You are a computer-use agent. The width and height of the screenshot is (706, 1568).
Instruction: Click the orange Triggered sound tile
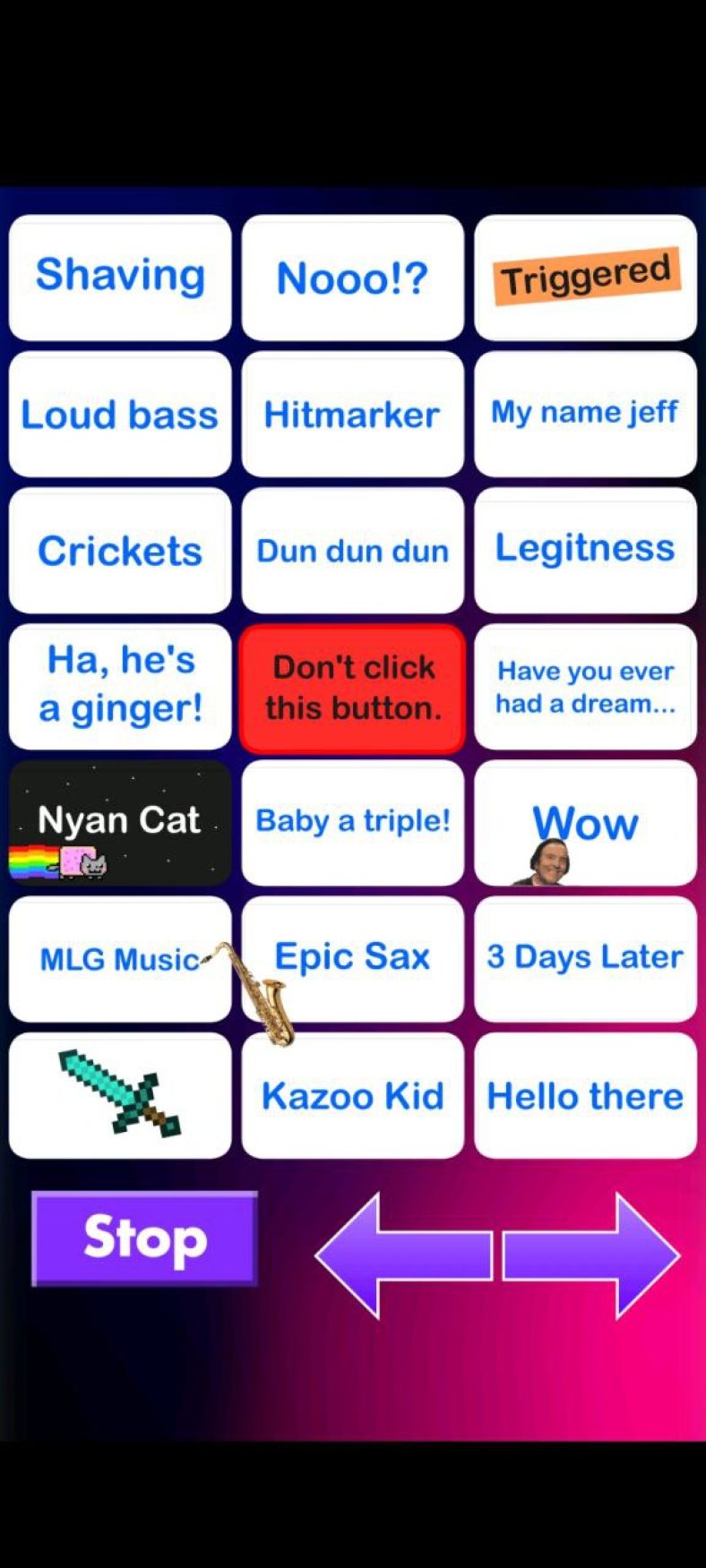point(584,278)
